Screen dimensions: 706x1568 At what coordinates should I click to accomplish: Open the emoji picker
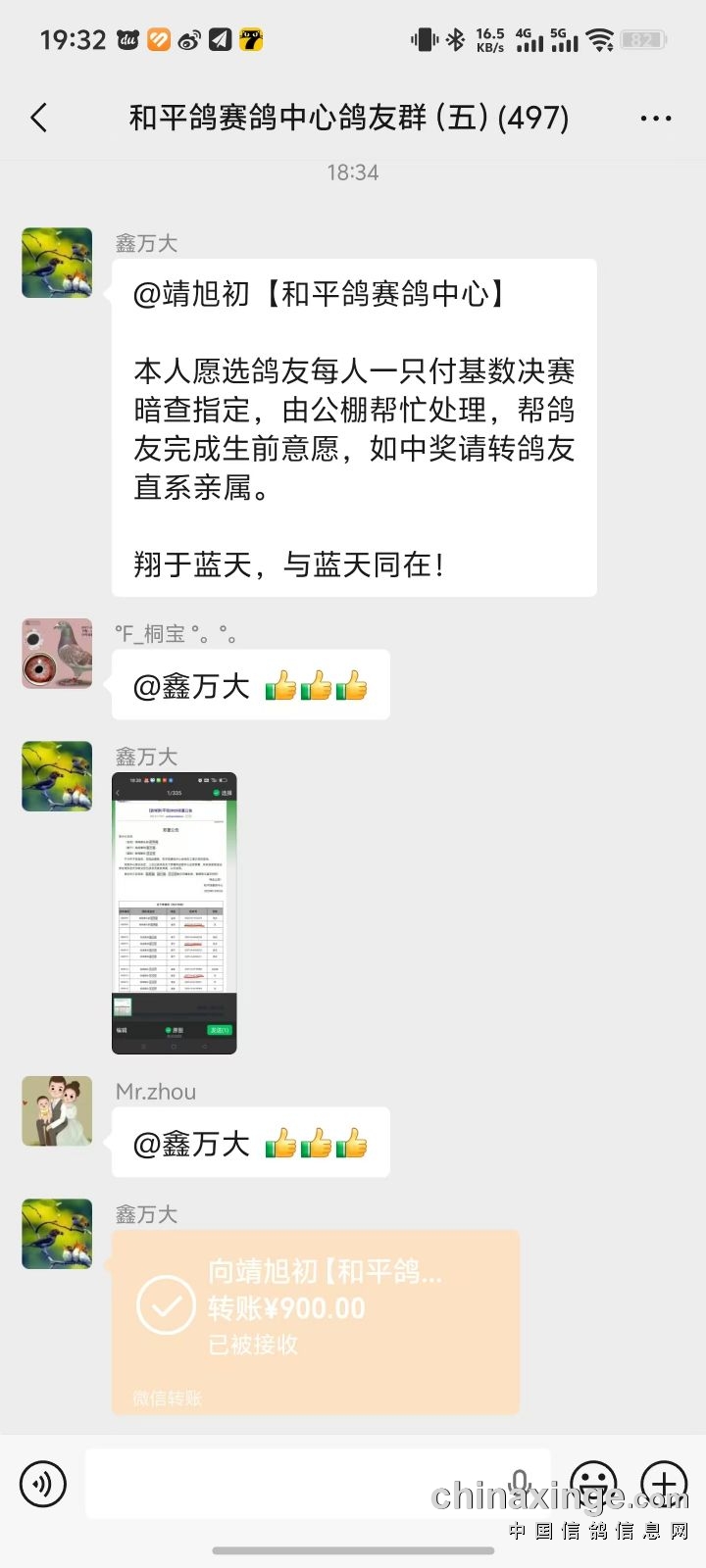point(593,1484)
